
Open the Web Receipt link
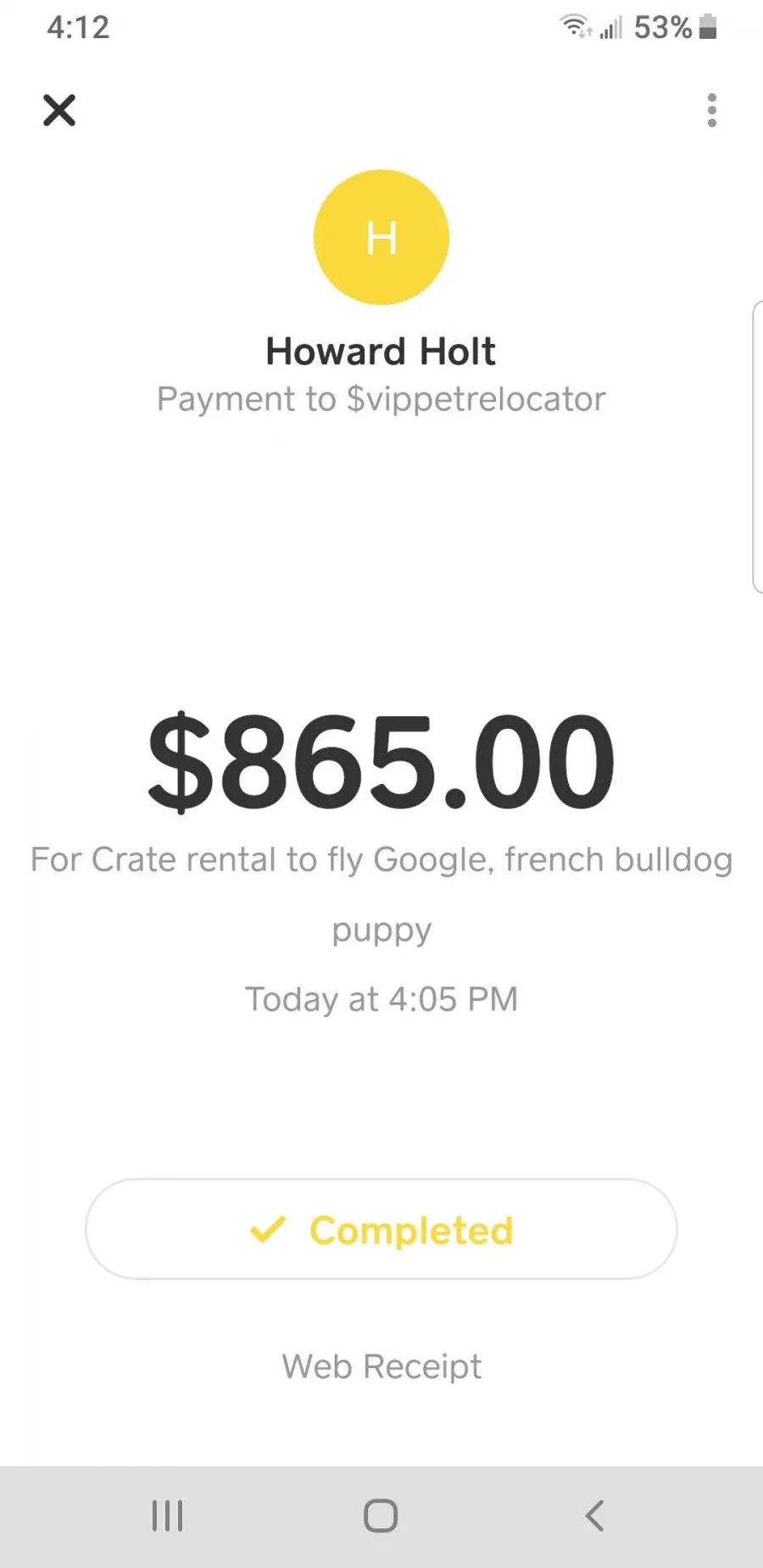point(381,1366)
